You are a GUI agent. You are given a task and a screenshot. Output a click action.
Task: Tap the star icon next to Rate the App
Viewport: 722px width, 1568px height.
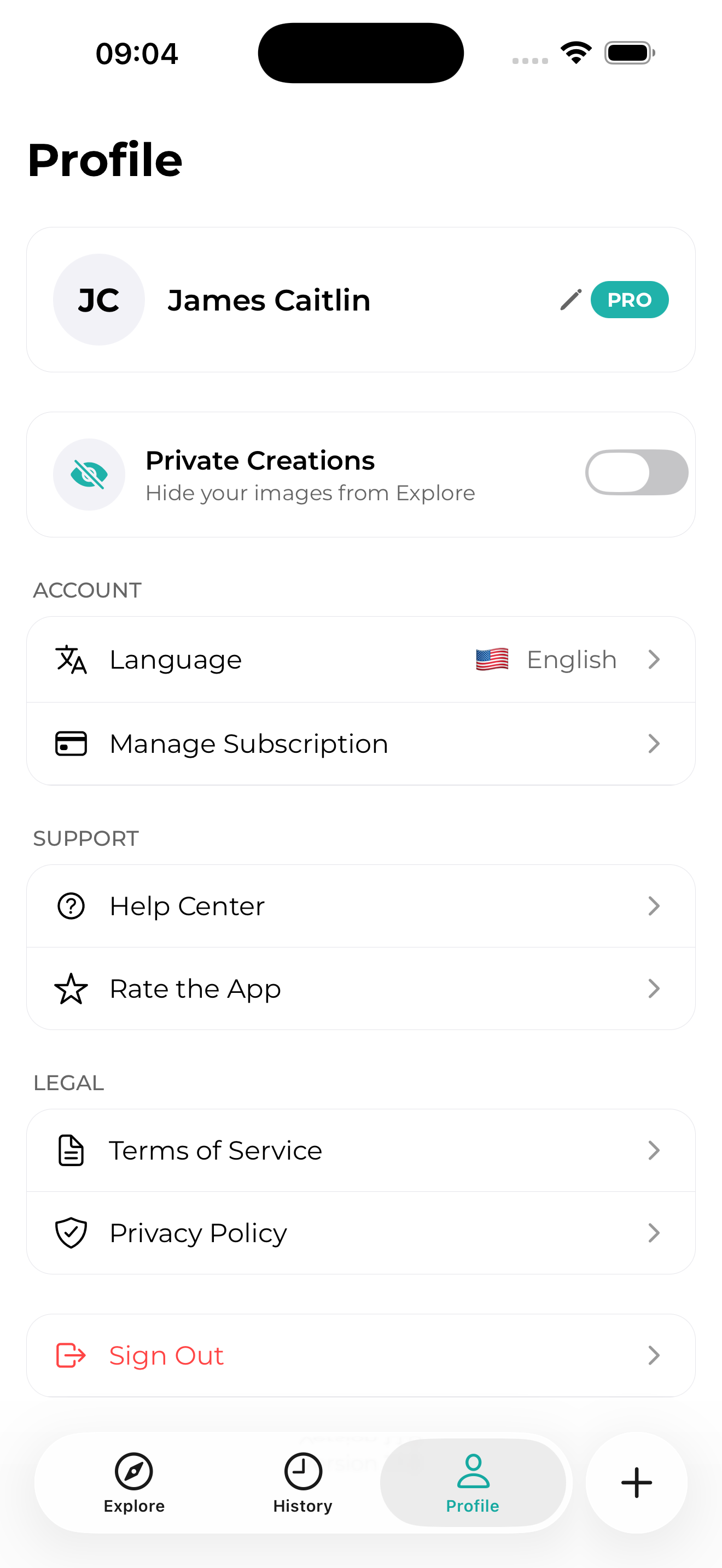[71, 988]
